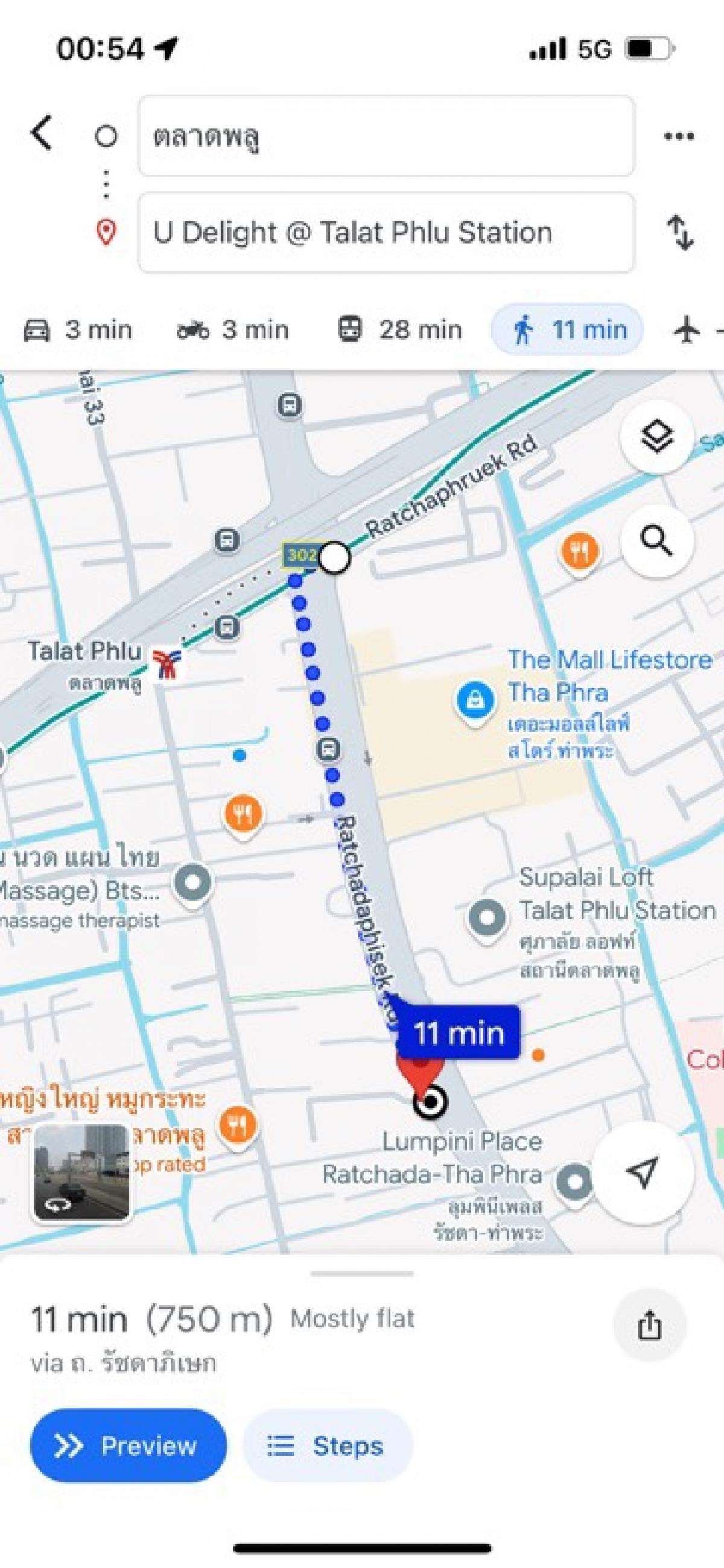Screen dimensions: 724x1568
Task: Open the map layers button
Action: click(x=657, y=437)
